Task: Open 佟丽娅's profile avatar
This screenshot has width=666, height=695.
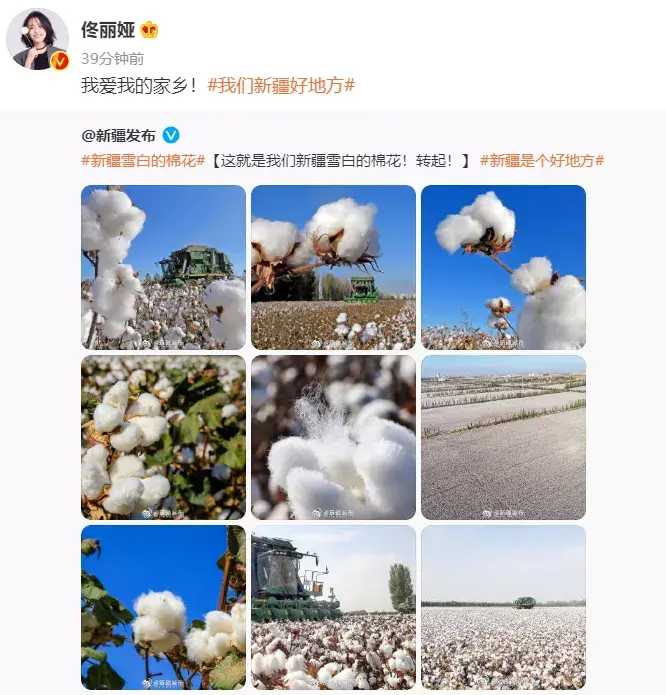Action: point(38,41)
